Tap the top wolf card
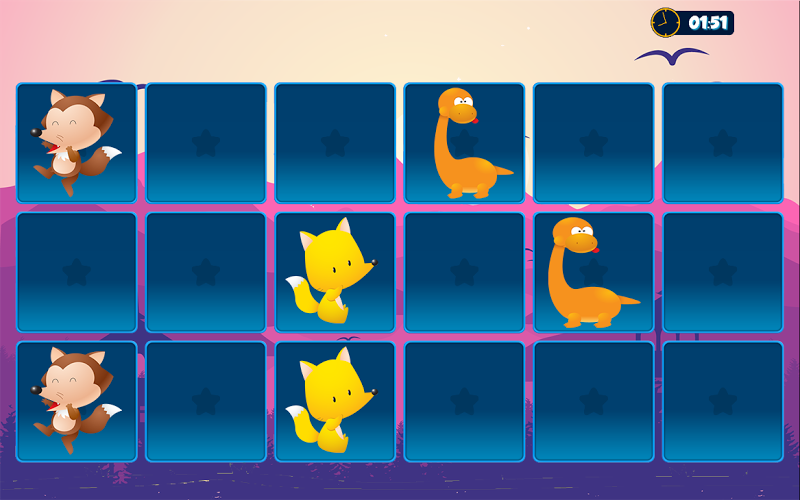This screenshot has width=800, height=500. click(76, 143)
